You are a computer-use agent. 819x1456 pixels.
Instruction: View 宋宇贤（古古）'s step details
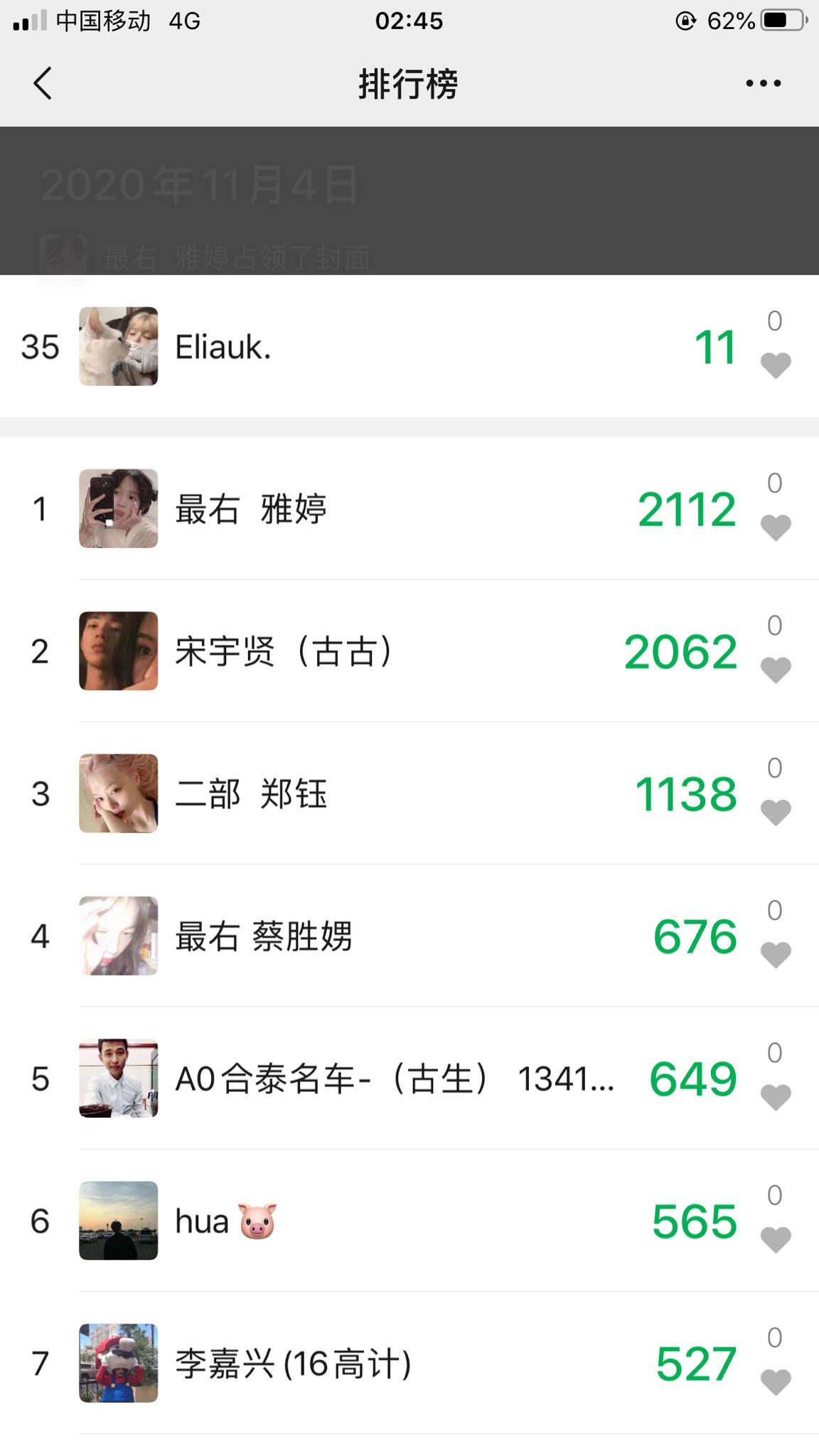click(x=409, y=651)
